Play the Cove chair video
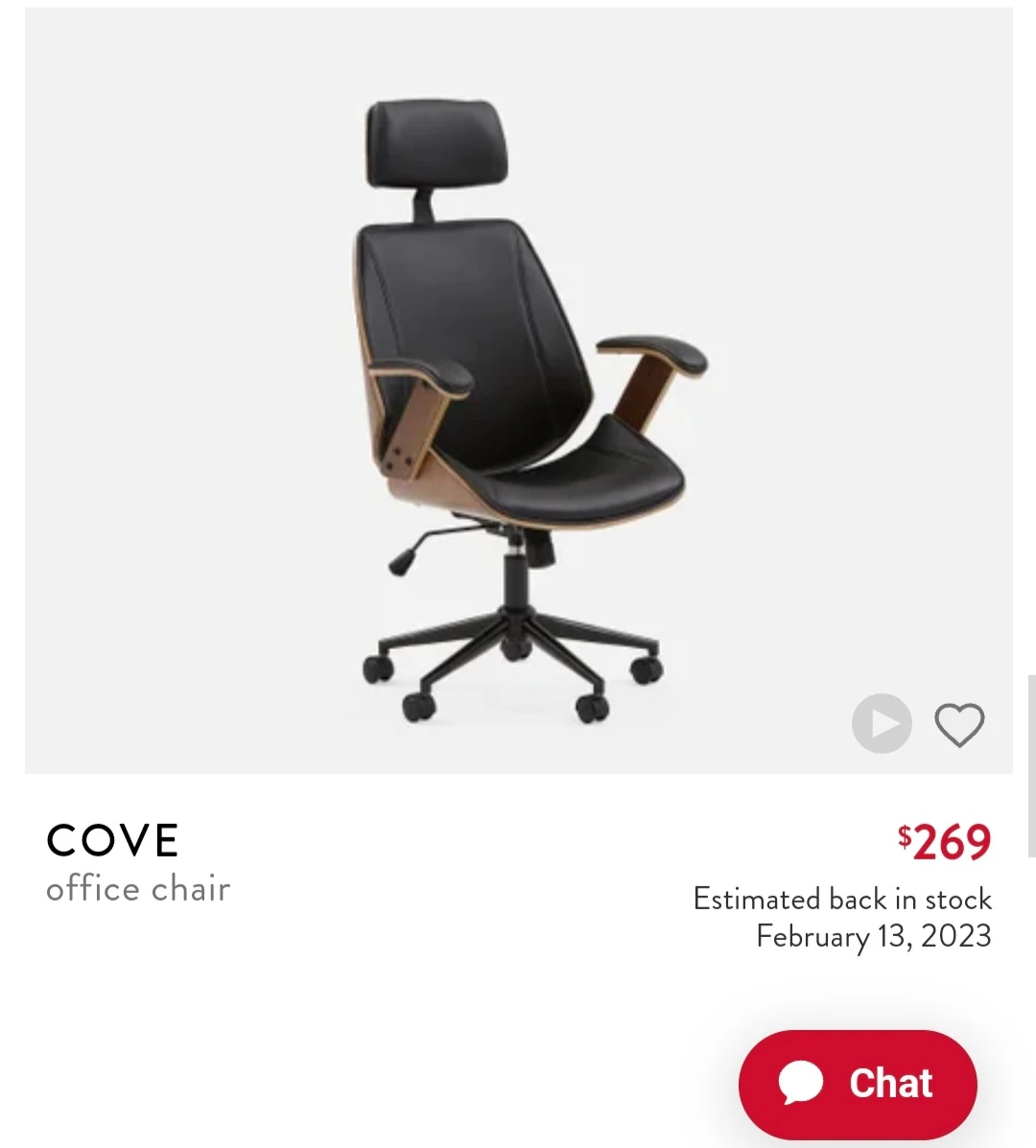1036x1148 pixels. 882,723
